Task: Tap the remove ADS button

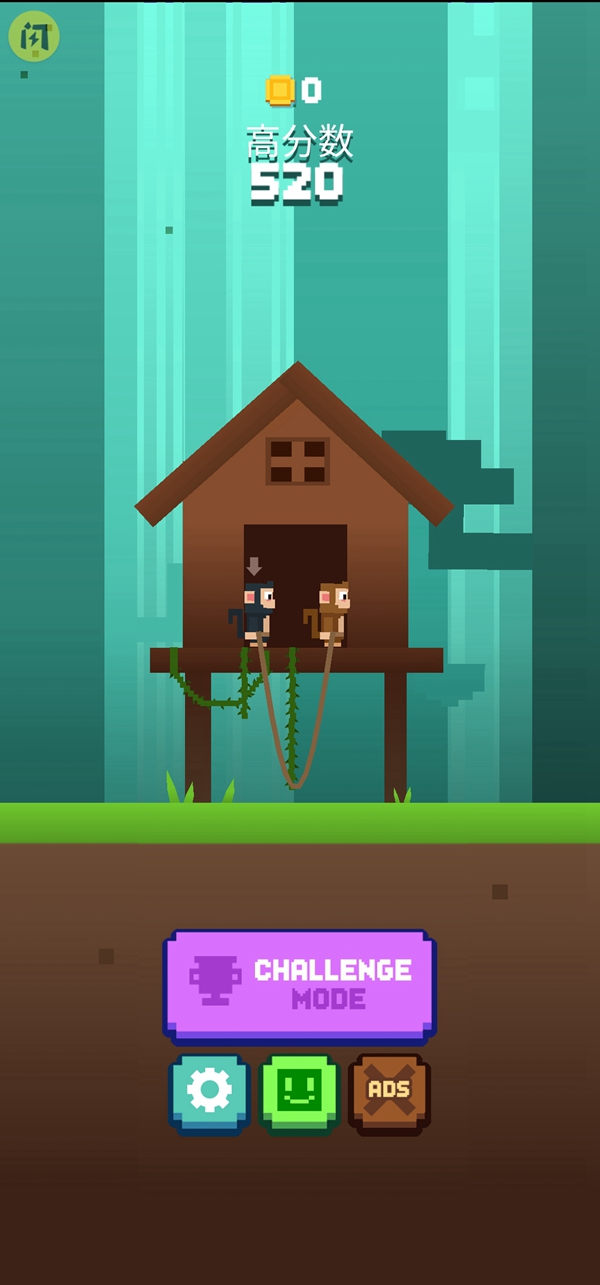Action: [389, 1092]
